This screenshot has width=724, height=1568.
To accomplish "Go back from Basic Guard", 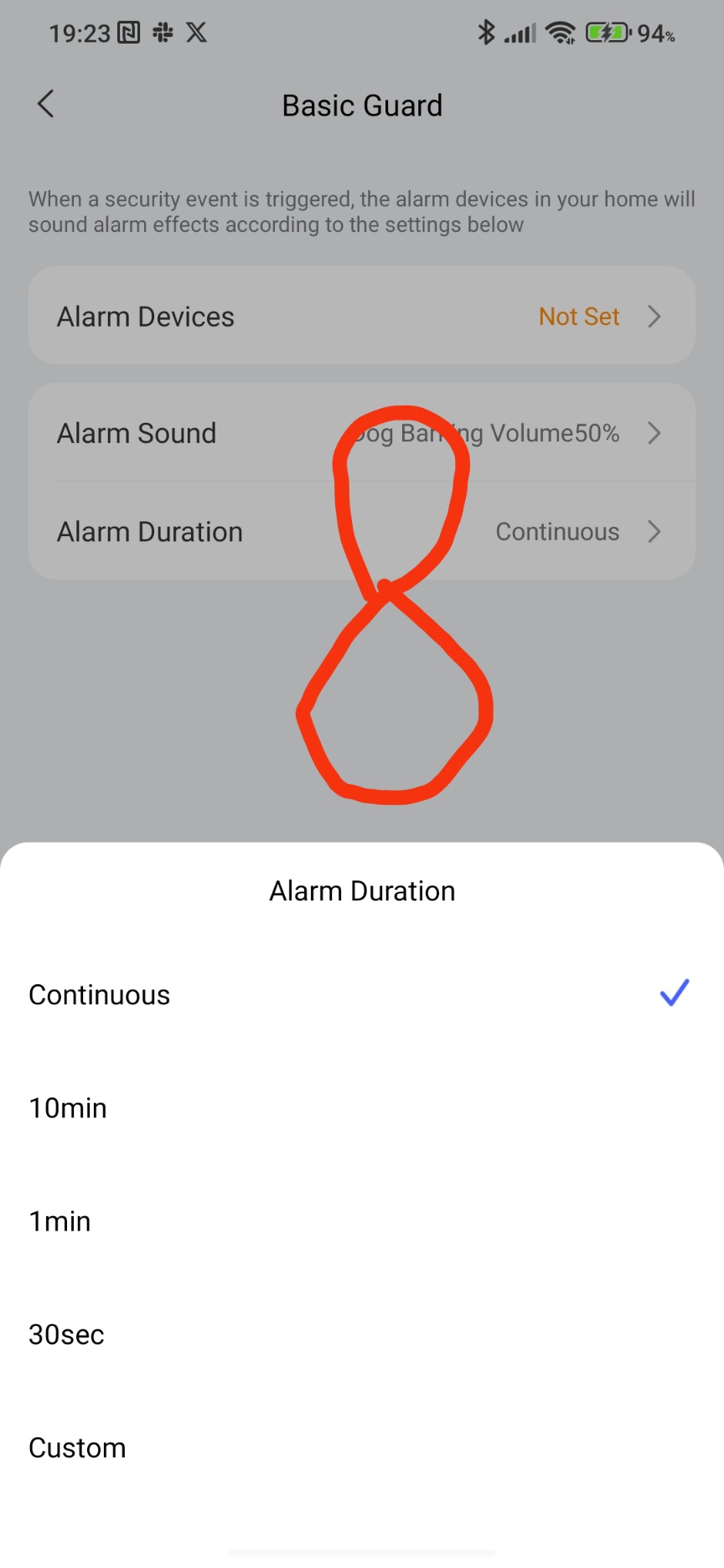I will point(46,105).
